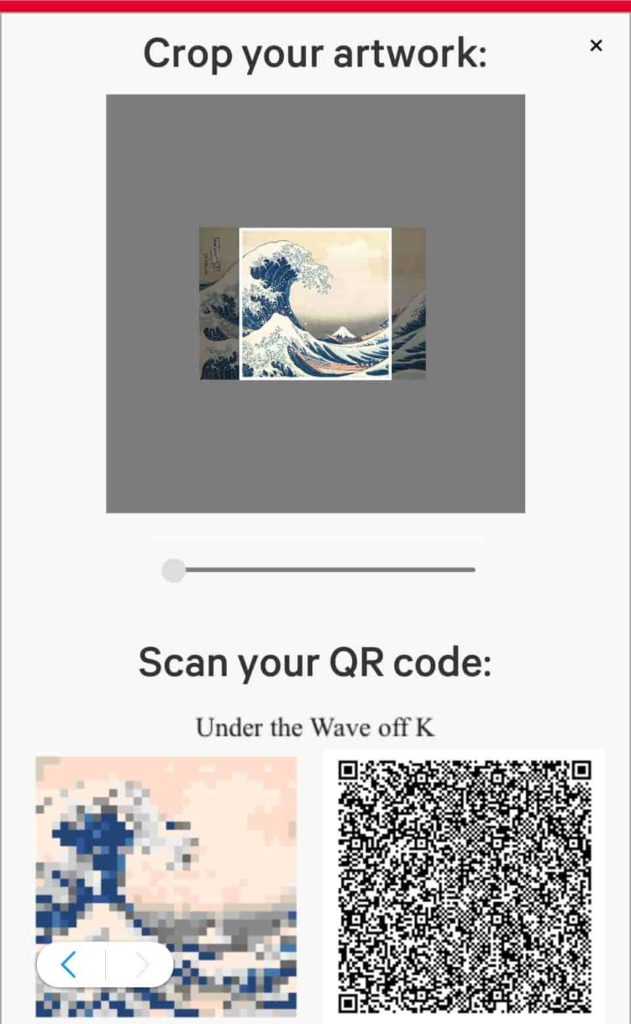The image size is (631, 1024).
Task: Go to next pixelated artwork segment
Action: (x=141, y=964)
